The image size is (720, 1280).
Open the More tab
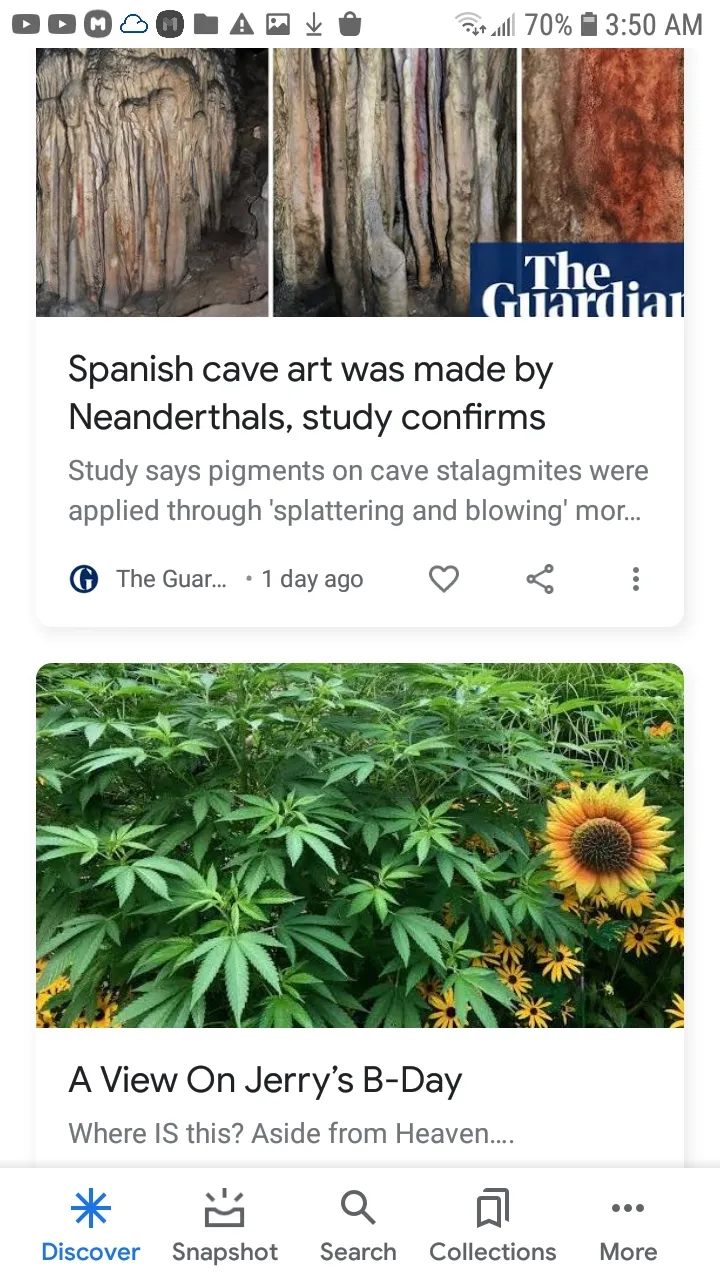point(628,1226)
